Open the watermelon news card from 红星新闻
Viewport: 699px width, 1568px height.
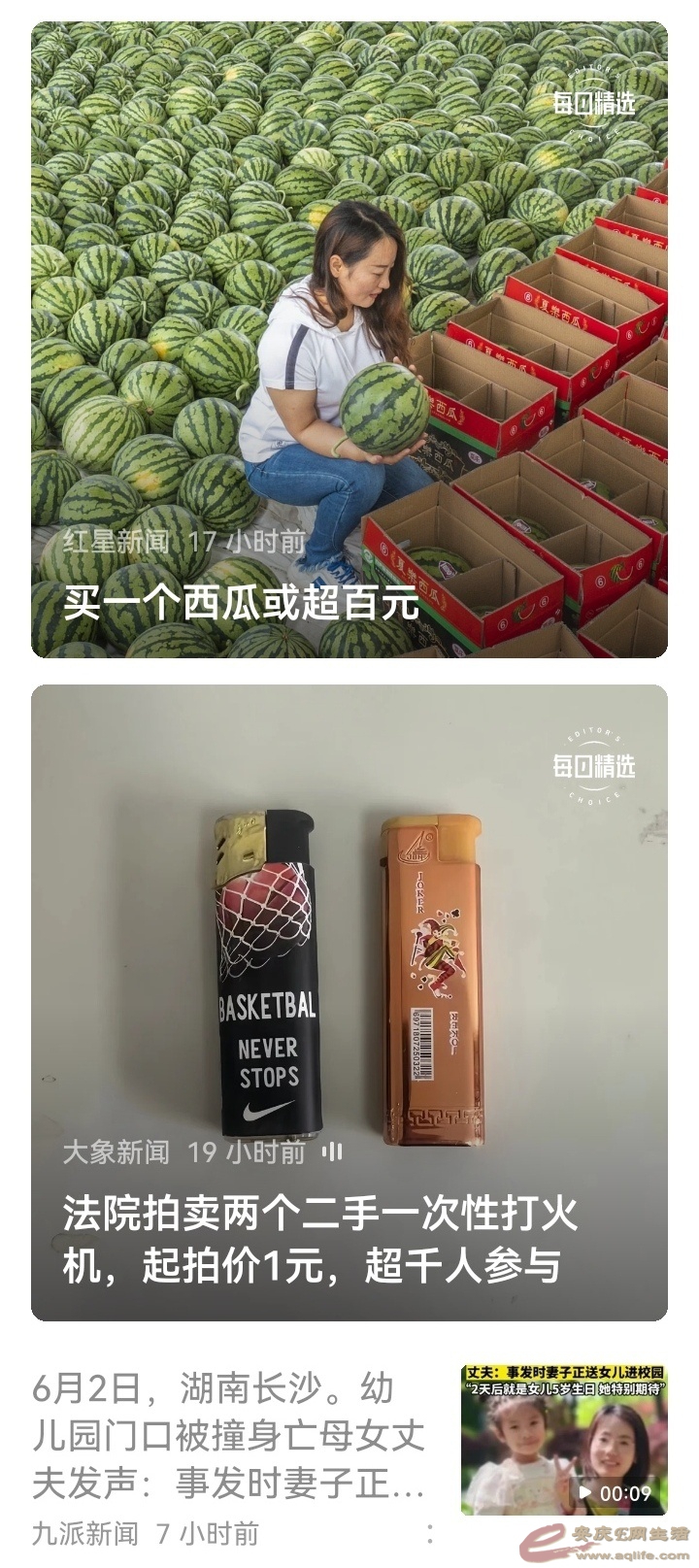[349, 340]
